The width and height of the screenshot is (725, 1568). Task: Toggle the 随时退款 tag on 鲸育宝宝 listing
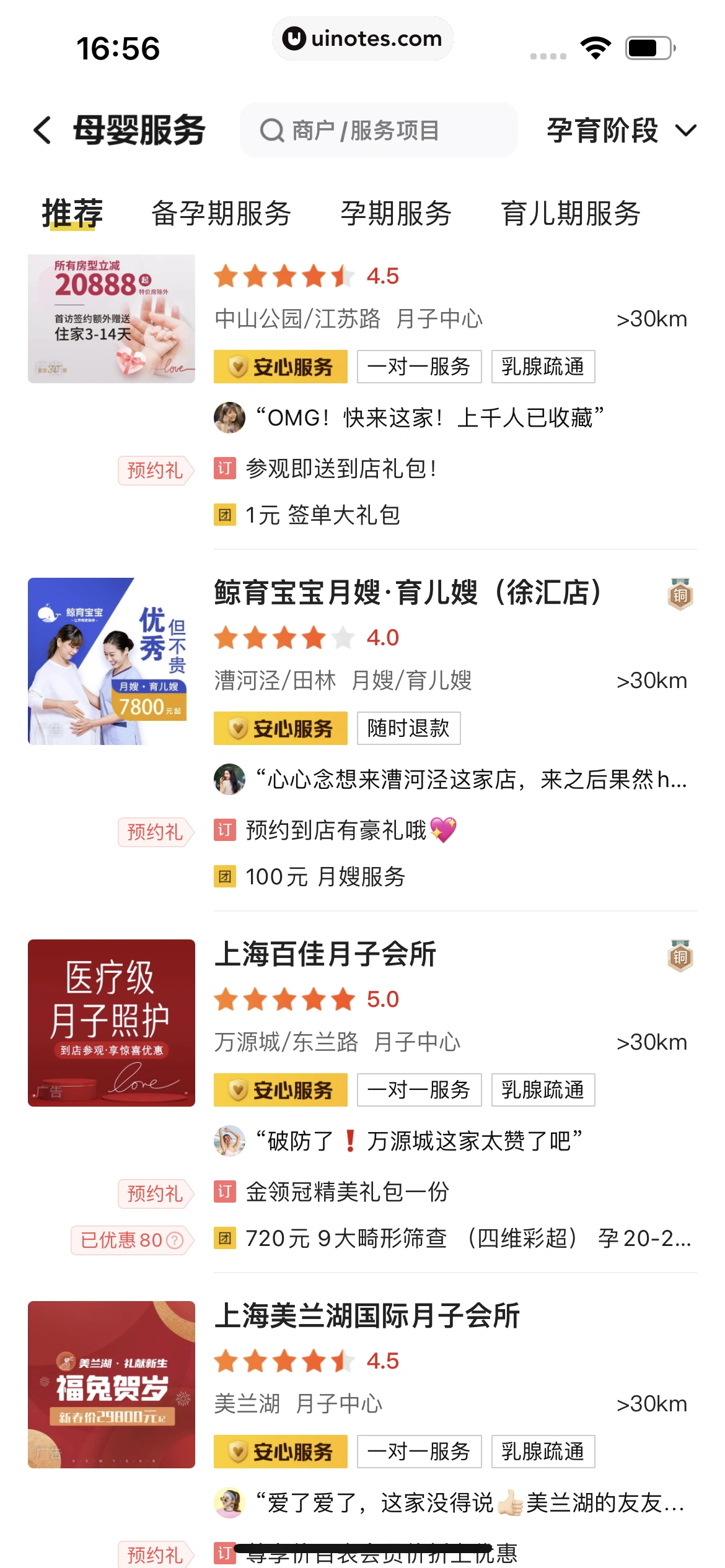click(x=408, y=729)
